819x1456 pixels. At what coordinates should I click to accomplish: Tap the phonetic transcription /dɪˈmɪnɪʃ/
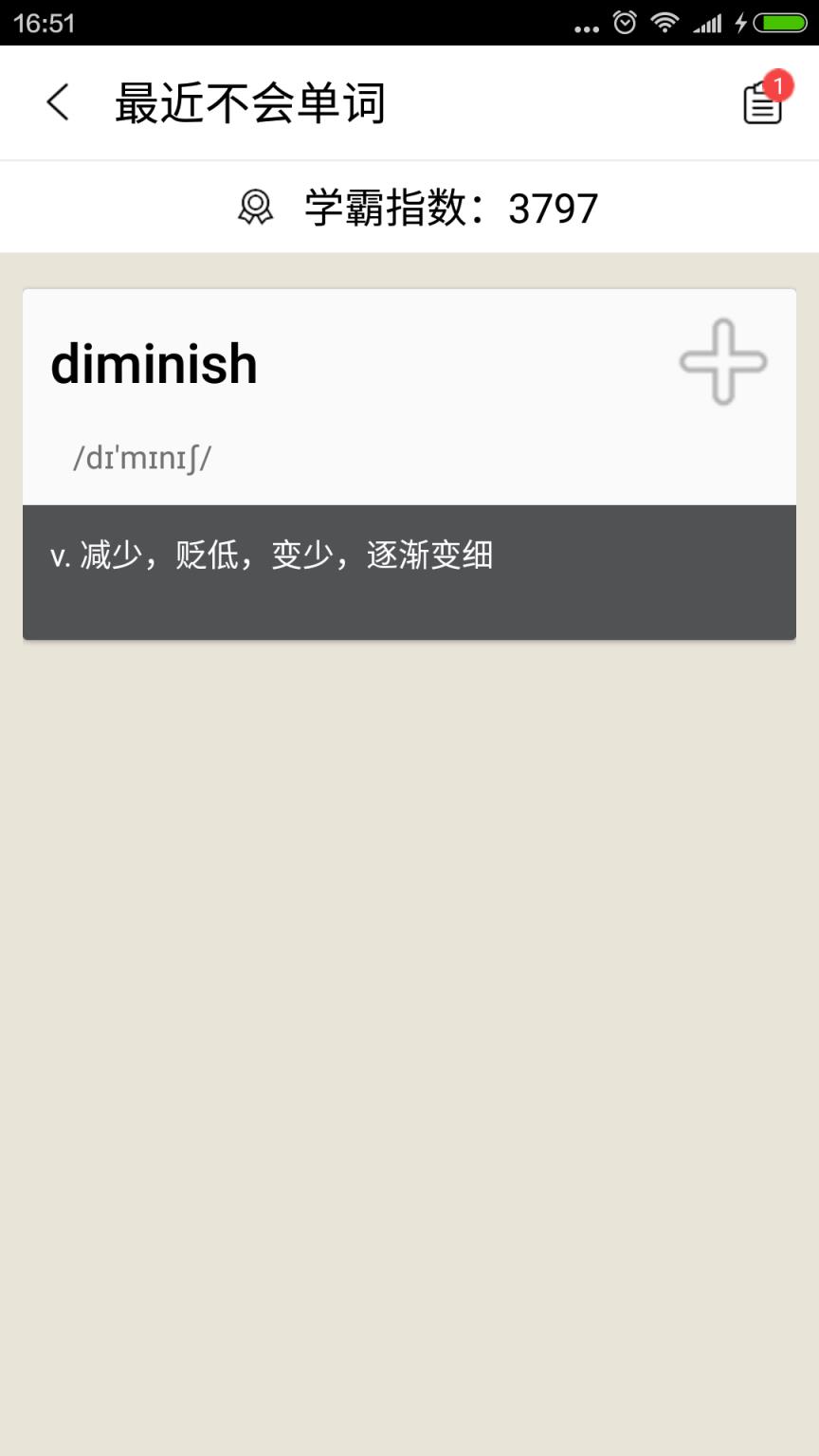tap(142, 458)
